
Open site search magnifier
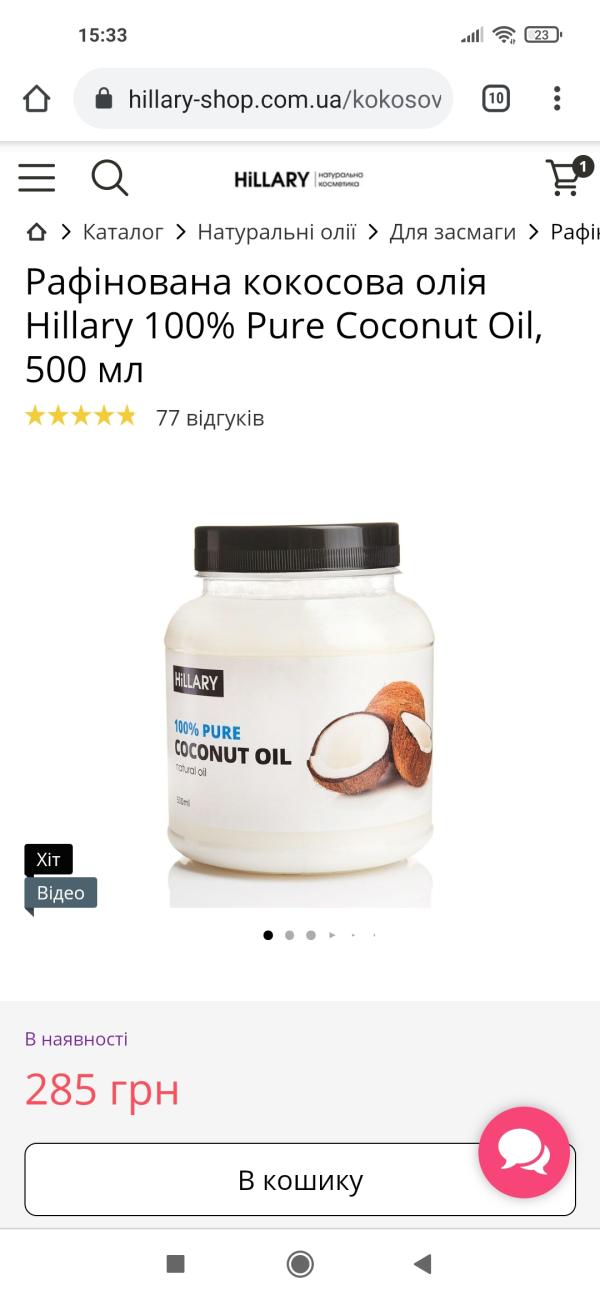(x=109, y=178)
